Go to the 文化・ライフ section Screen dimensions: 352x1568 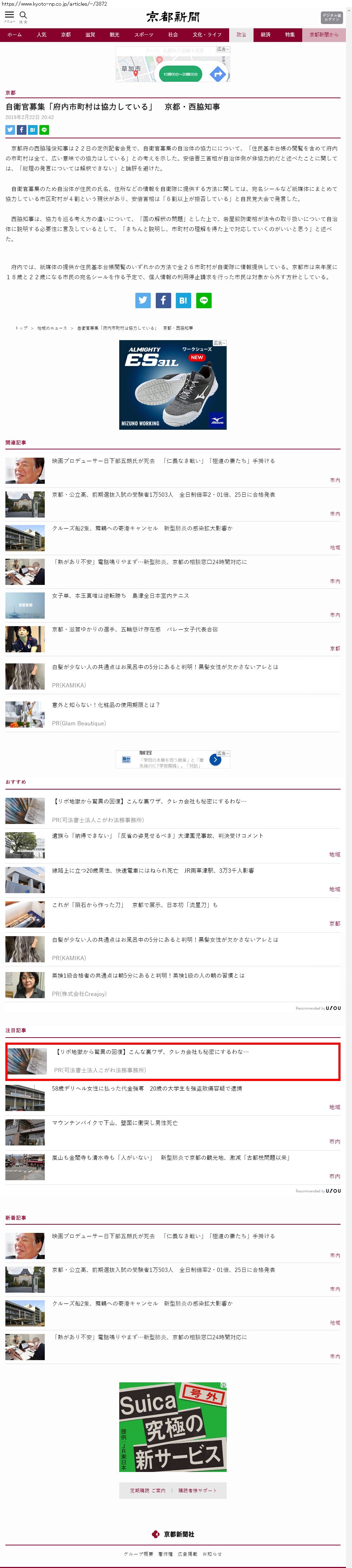[207, 35]
